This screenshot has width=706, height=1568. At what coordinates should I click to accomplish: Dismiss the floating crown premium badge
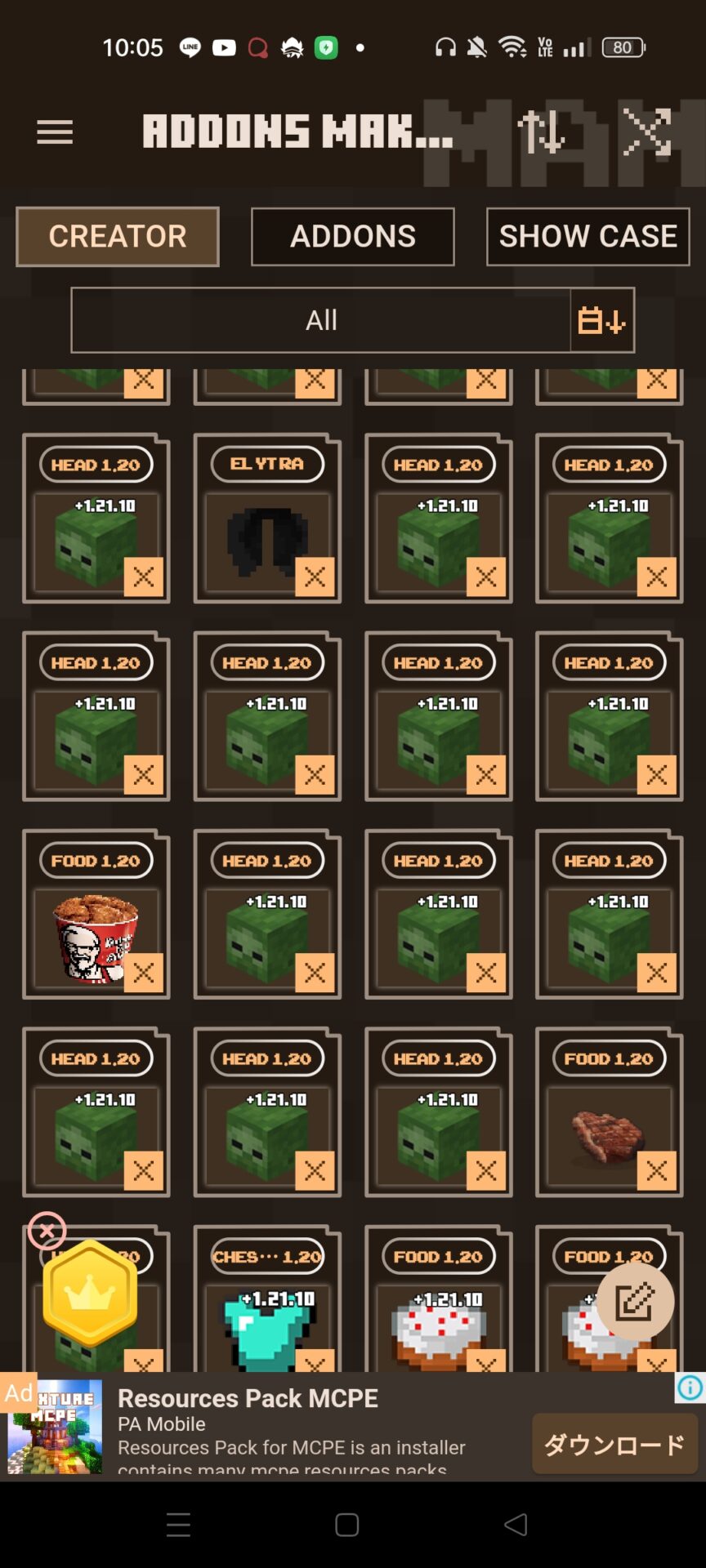pyautogui.click(x=47, y=1230)
